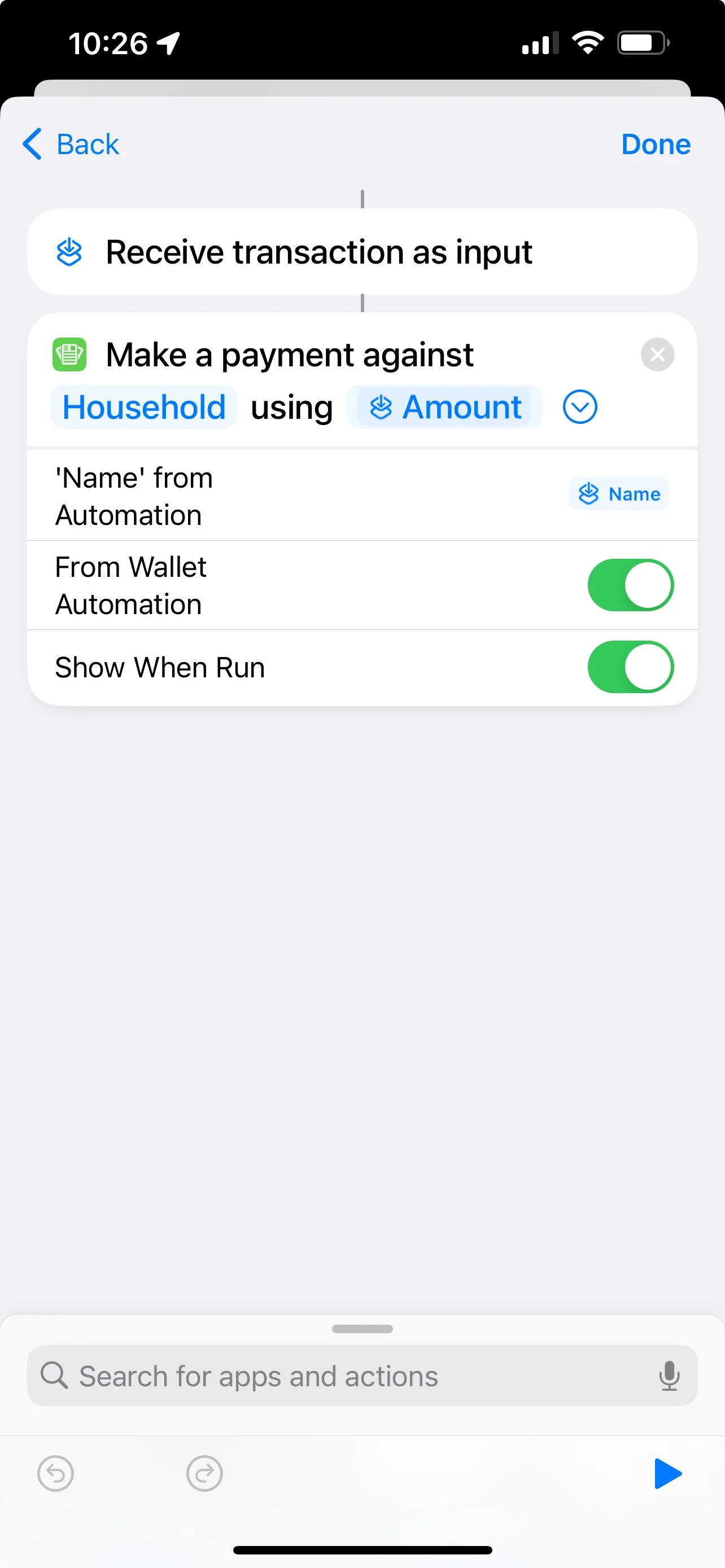Tap the redo arrow at the bottom
Viewport: 725px width, 1568px height.
point(204,1474)
